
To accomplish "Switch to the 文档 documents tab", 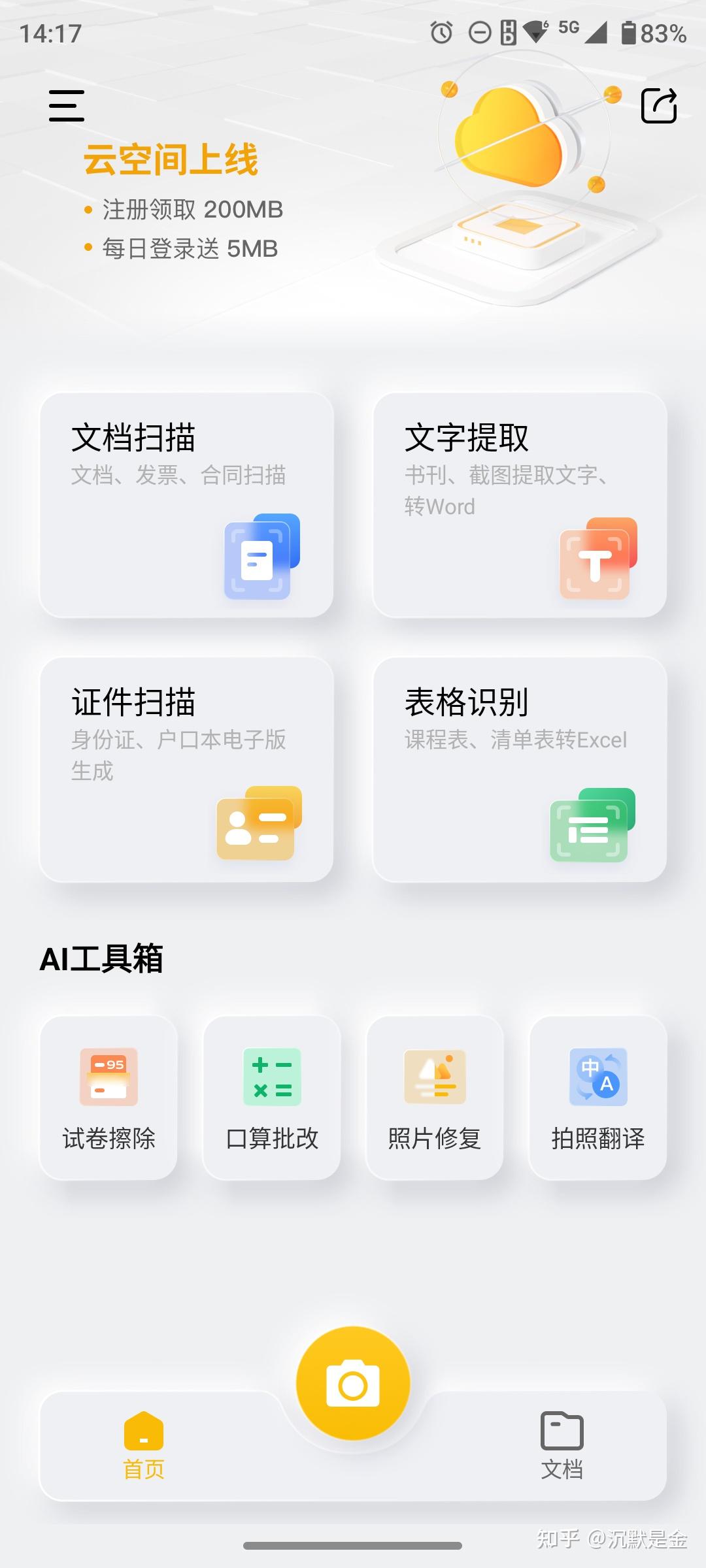I will click(x=562, y=1445).
